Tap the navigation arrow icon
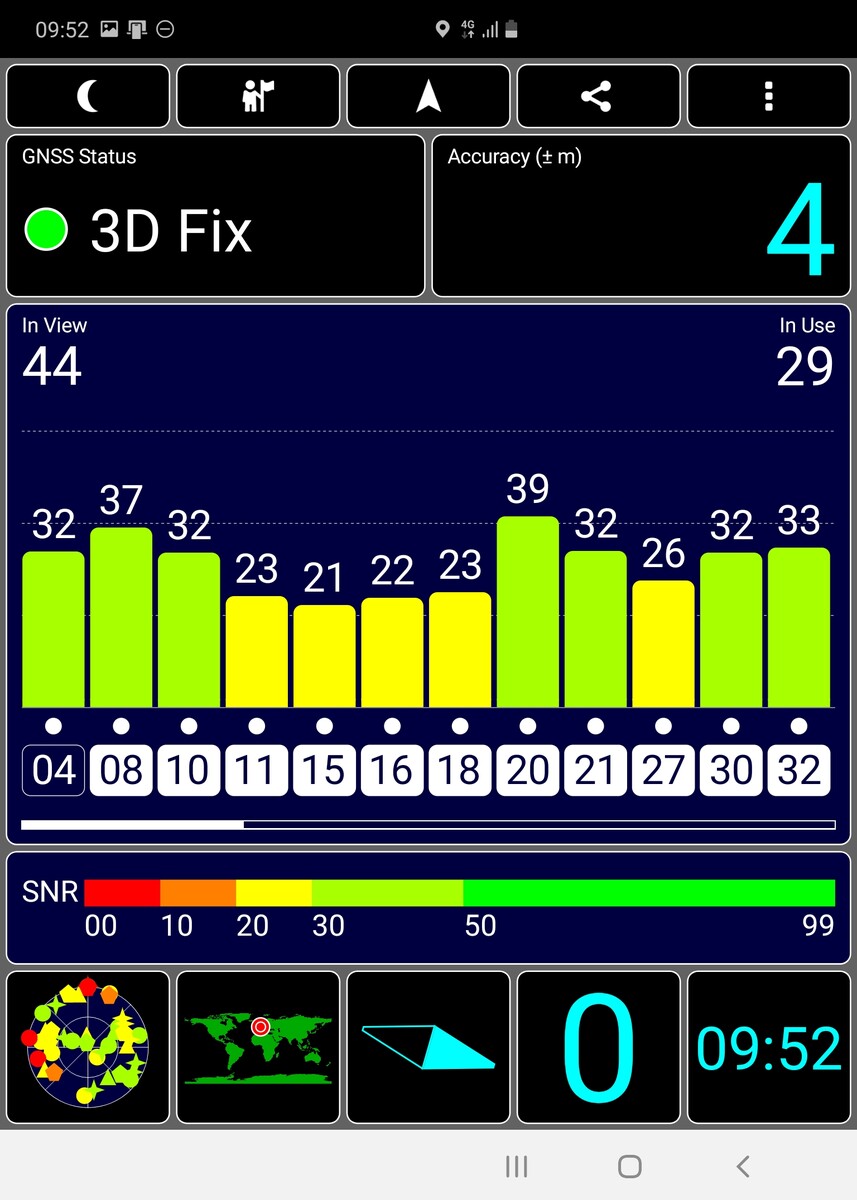Viewport: 857px width, 1200px height. [x=428, y=97]
